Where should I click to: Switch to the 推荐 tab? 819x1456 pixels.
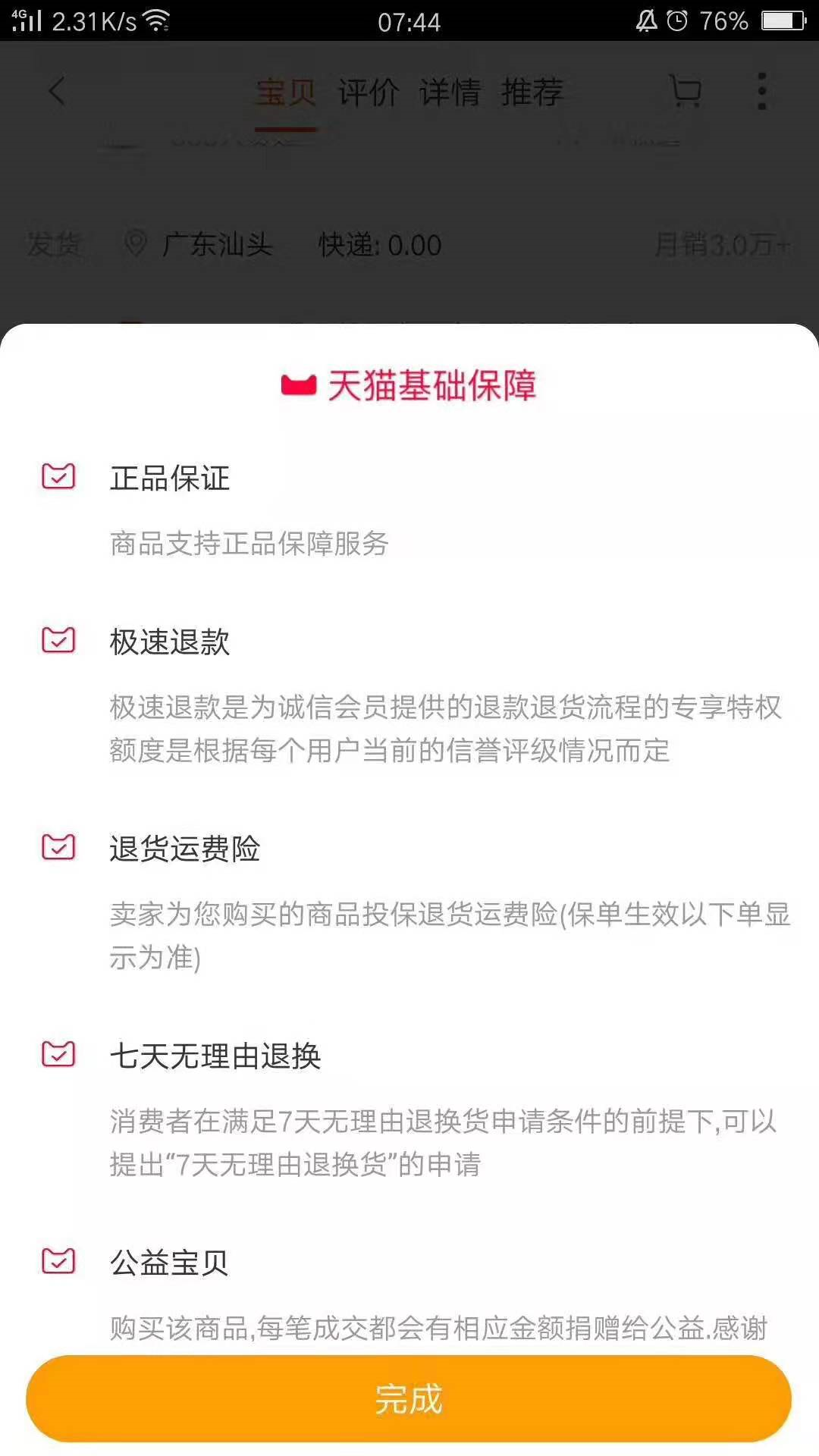pos(532,93)
